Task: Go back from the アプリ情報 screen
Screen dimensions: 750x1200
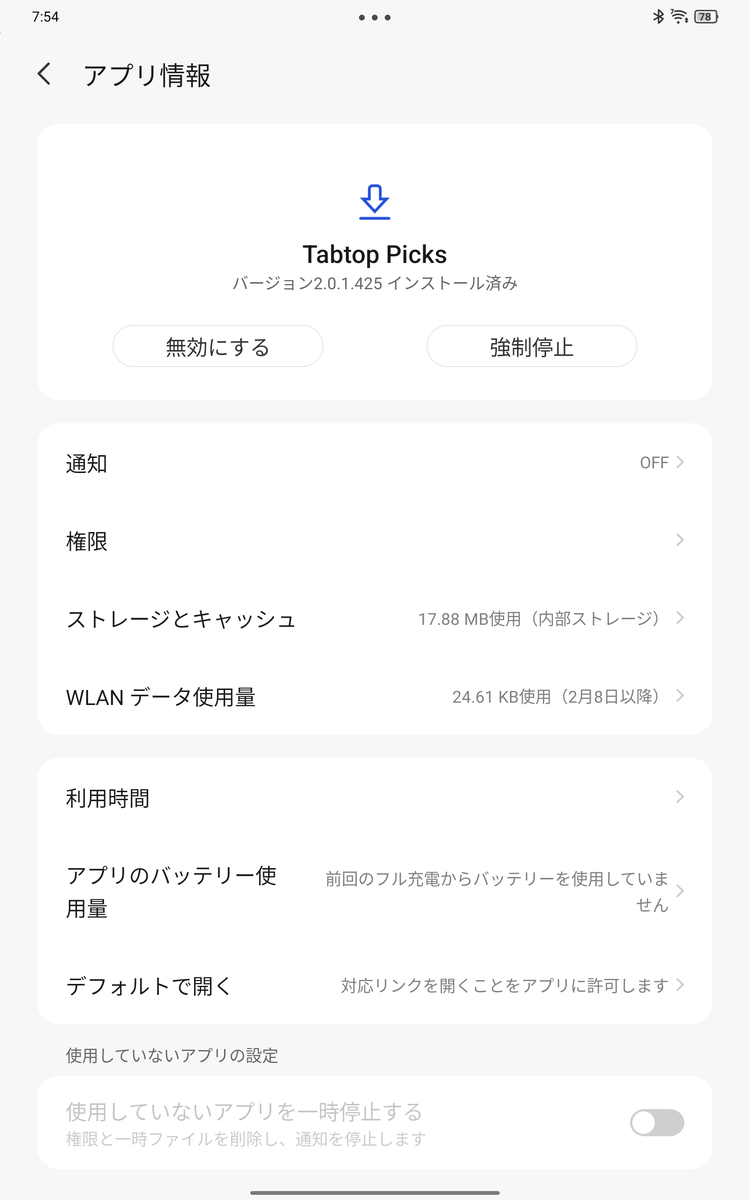Action: point(44,74)
